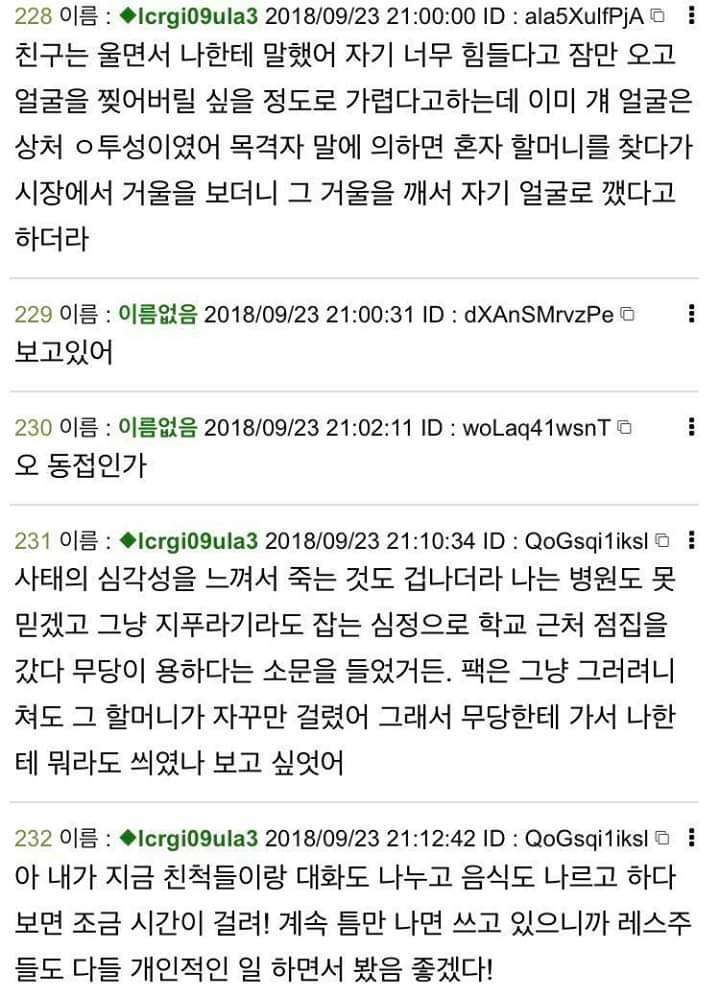
Task: Copy the ID ala5XulfPjA on post 228
Action: (x=657, y=16)
